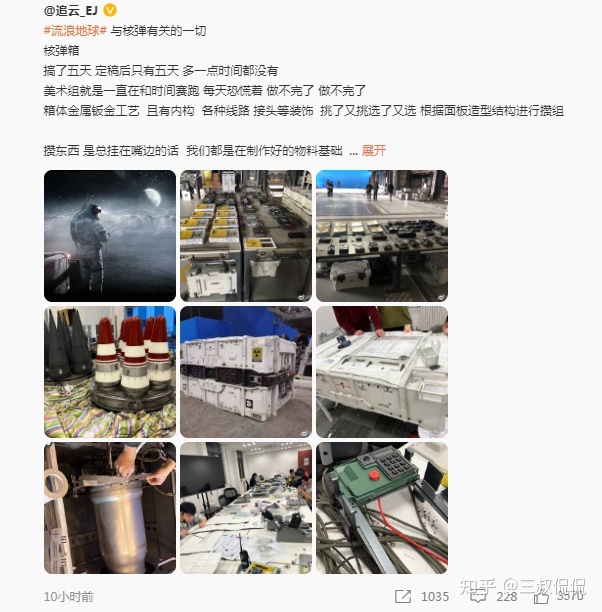The image size is (602, 612).
Task: Open the astronaut on moon image
Action: tap(109, 236)
